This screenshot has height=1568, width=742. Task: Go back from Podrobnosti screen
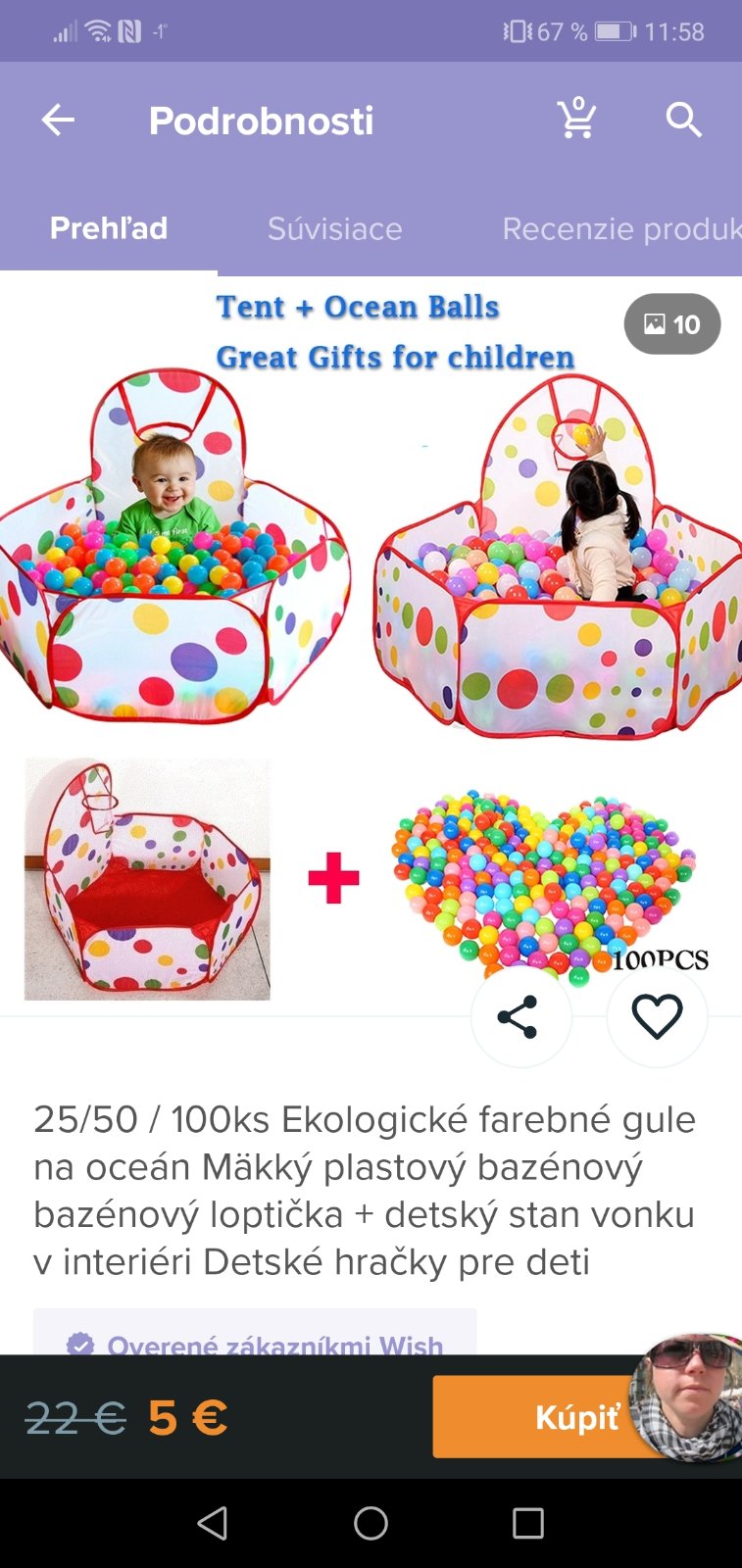tap(59, 121)
